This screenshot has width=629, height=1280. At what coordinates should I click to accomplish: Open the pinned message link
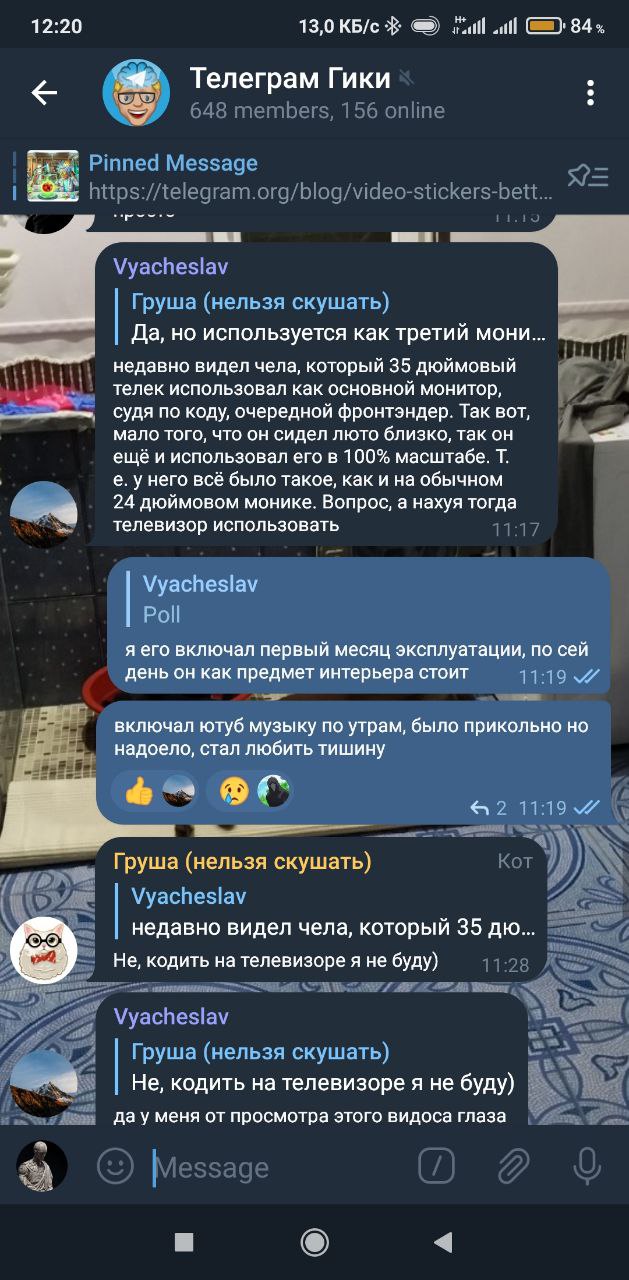point(320,176)
